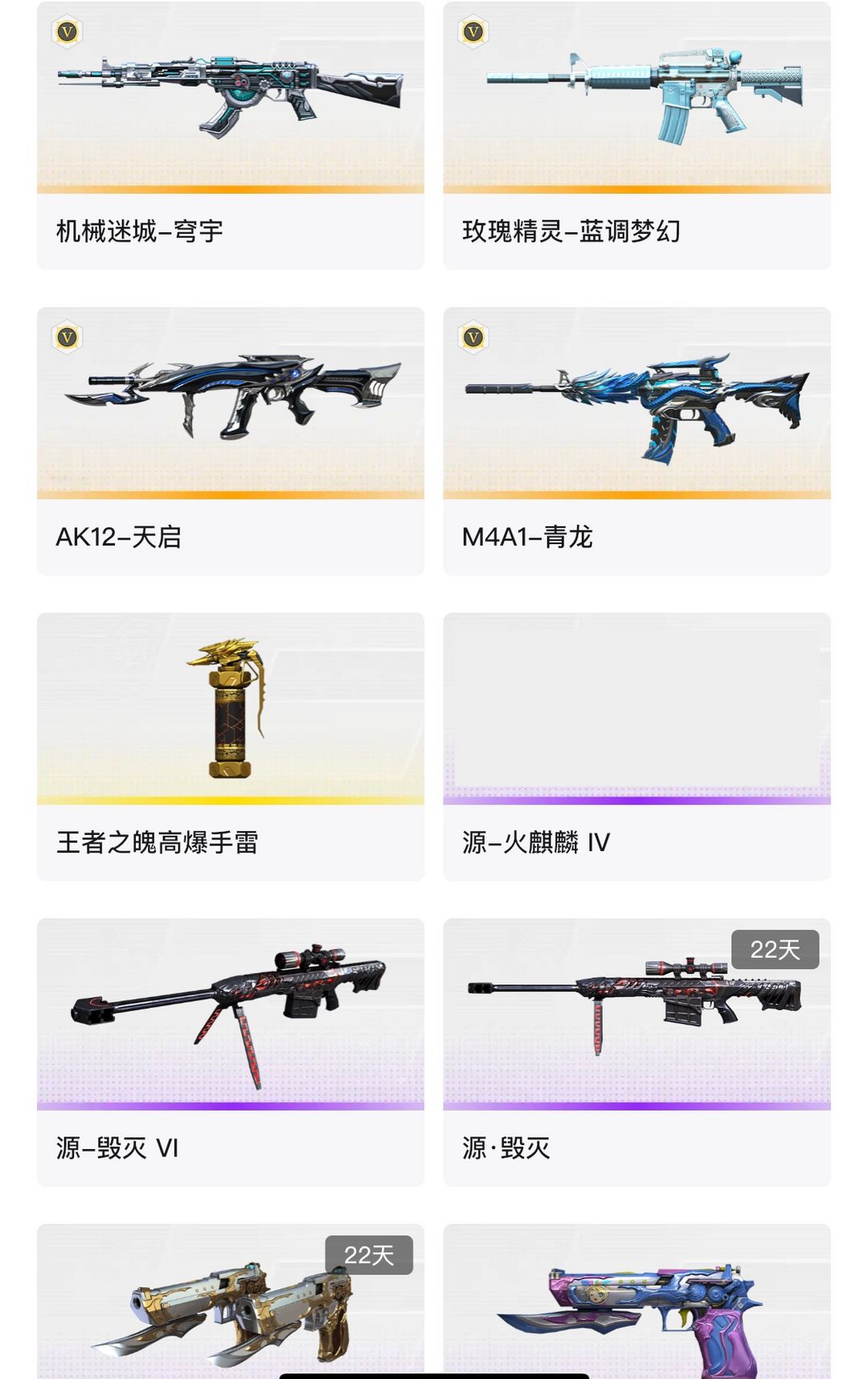
Task: Open the 源·毁灭 22-day item
Action: [x=637, y=1051]
